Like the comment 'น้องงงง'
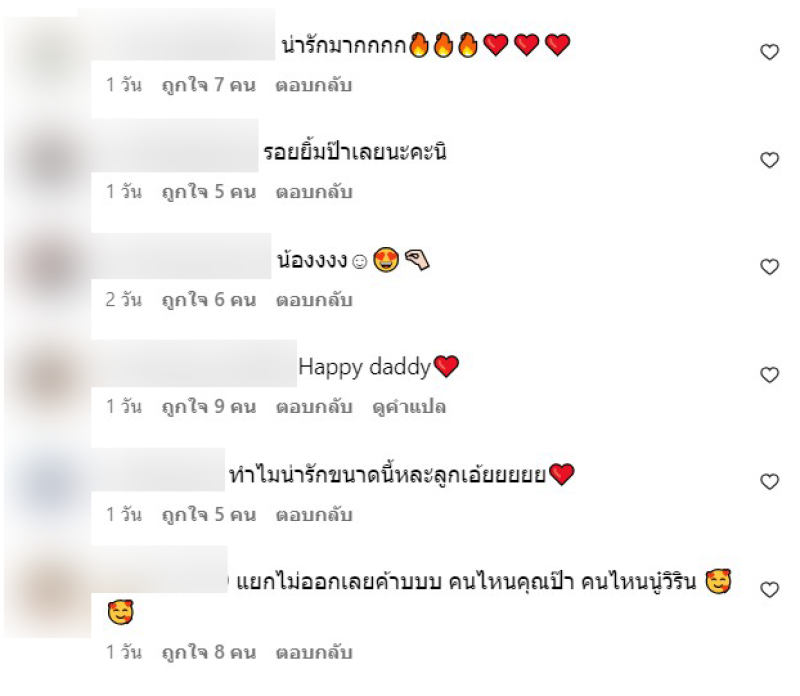The image size is (800, 696). pos(769,267)
